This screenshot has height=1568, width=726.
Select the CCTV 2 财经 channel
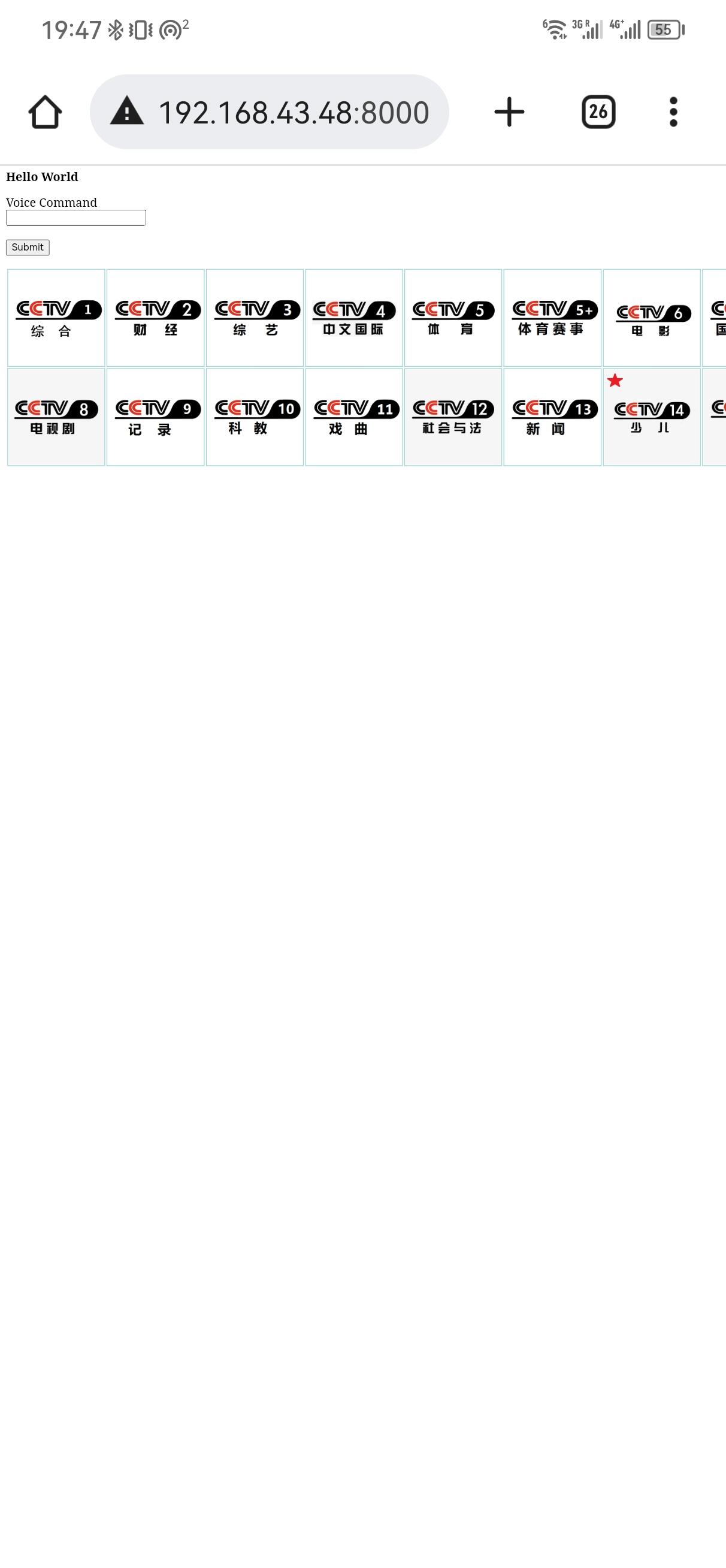pyautogui.click(x=156, y=318)
